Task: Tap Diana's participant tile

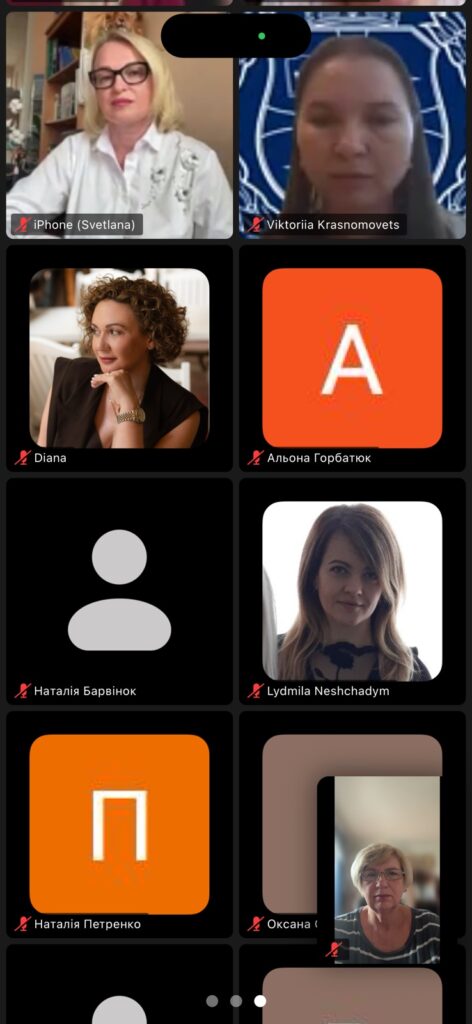Action: click(119, 358)
